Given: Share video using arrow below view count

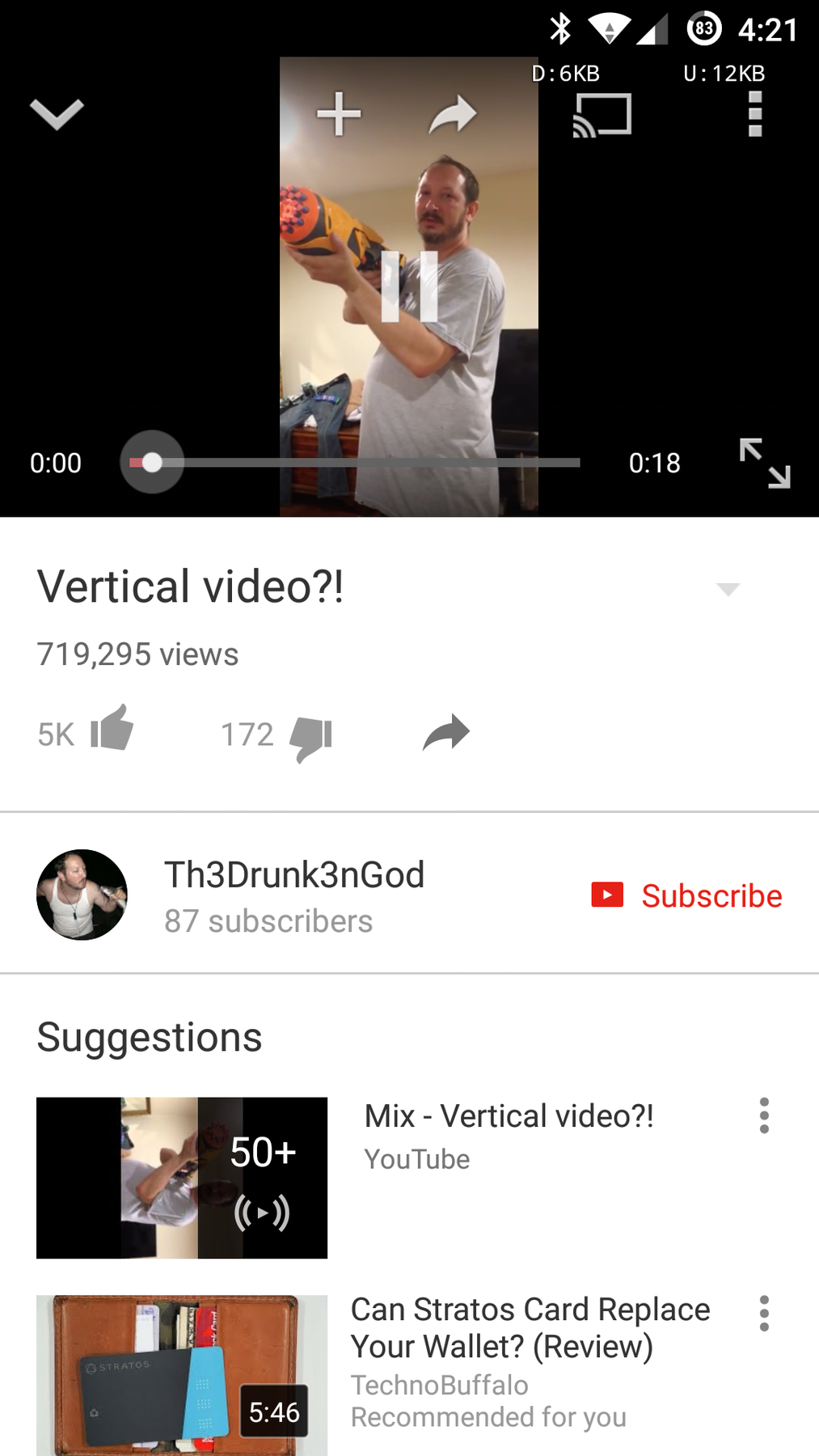Looking at the screenshot, I should 446,732.
